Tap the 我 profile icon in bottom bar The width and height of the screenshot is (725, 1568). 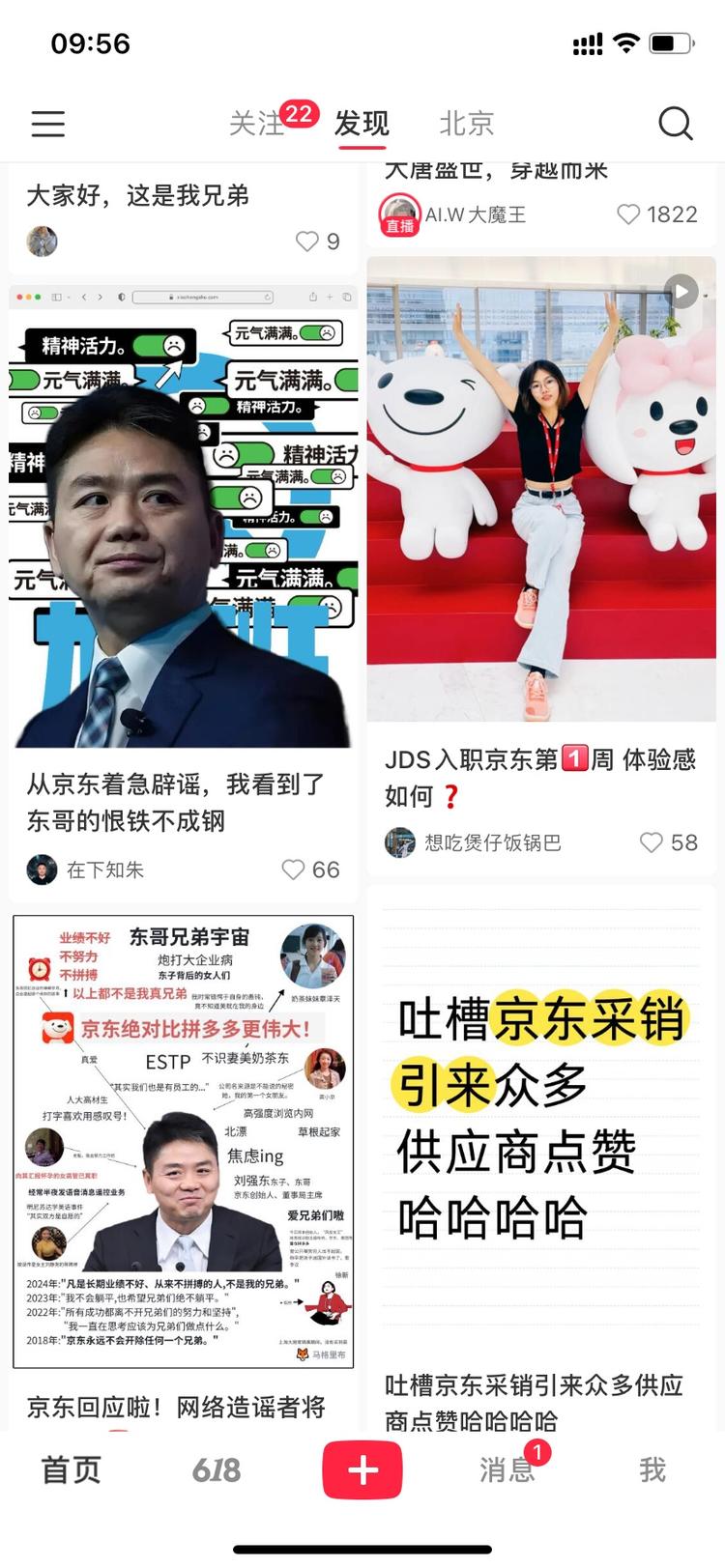653,1469
